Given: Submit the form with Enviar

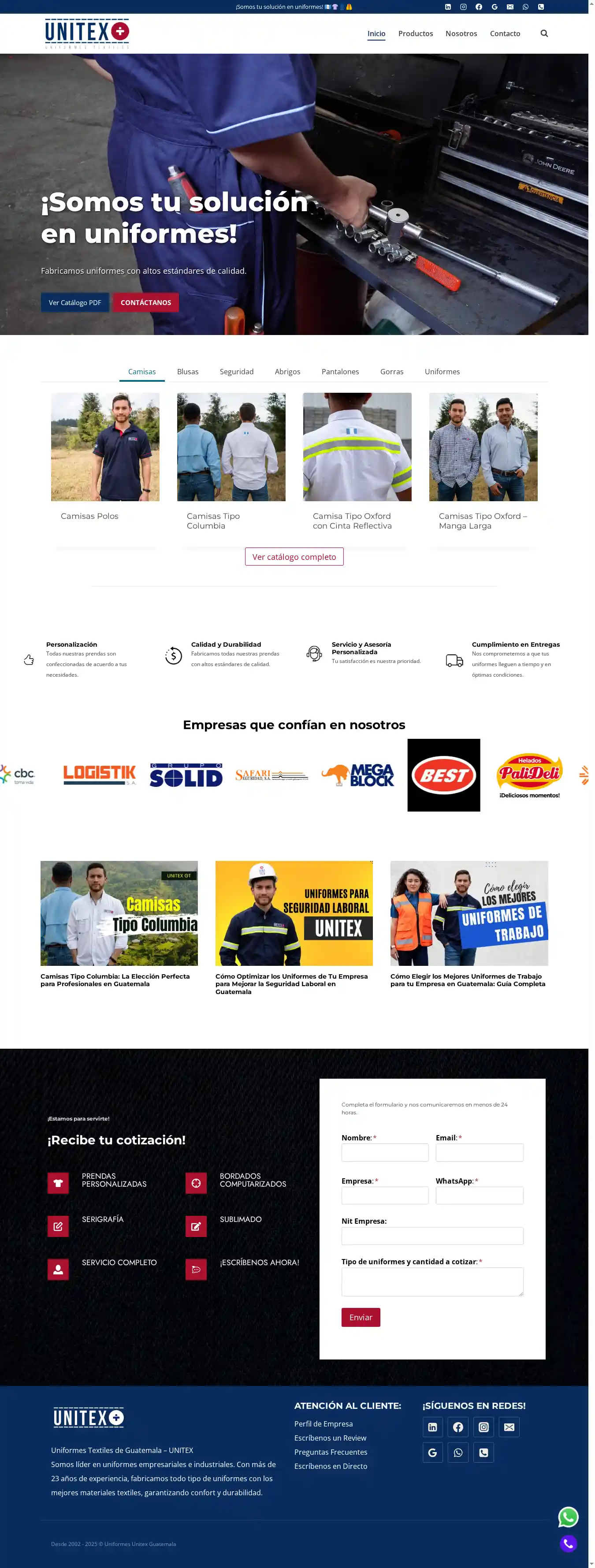Looking at the screenshot, I should coord(360,1317).
